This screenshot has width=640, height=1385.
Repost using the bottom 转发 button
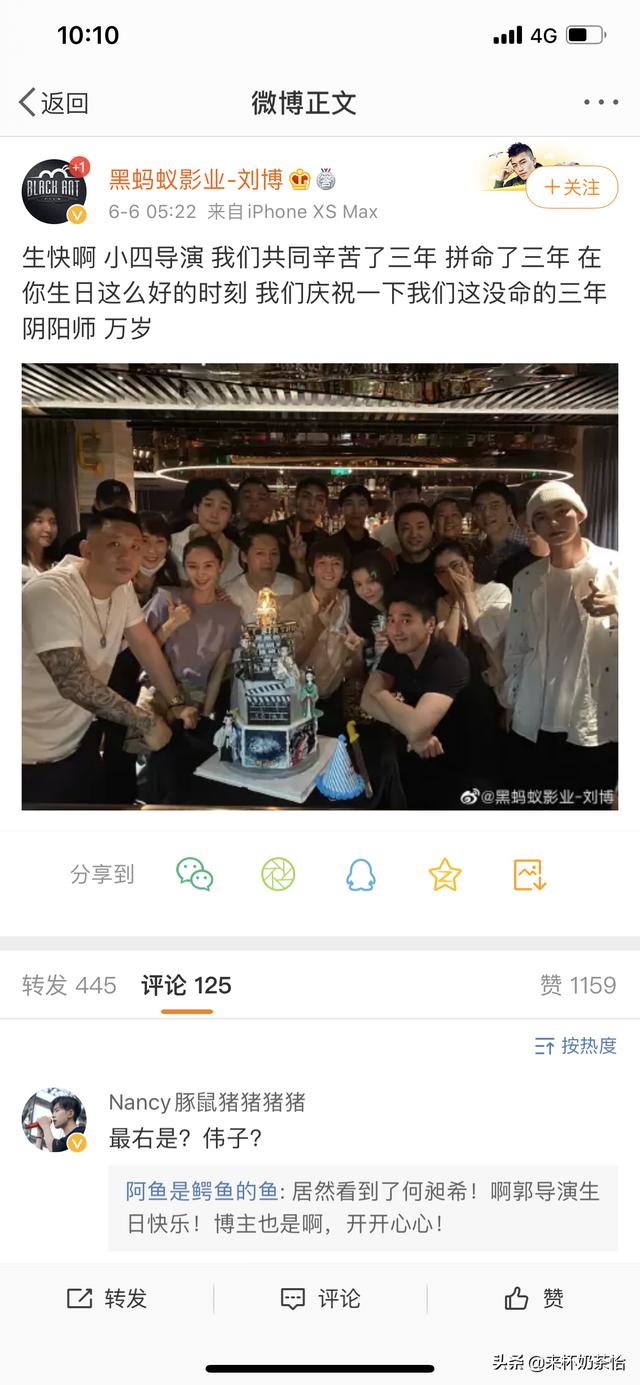107,1298
